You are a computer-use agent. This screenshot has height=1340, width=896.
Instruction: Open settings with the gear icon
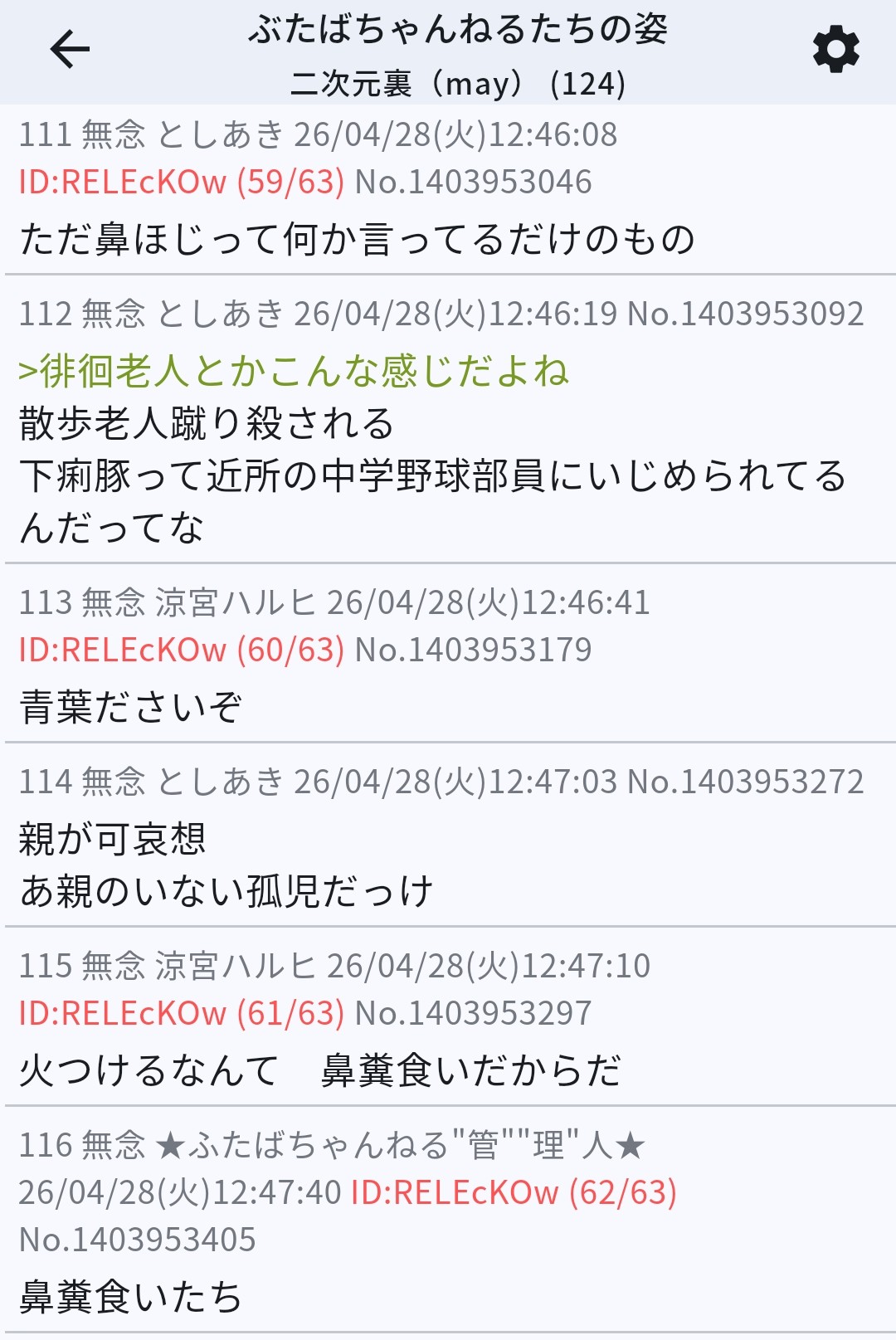coord(835,50)
